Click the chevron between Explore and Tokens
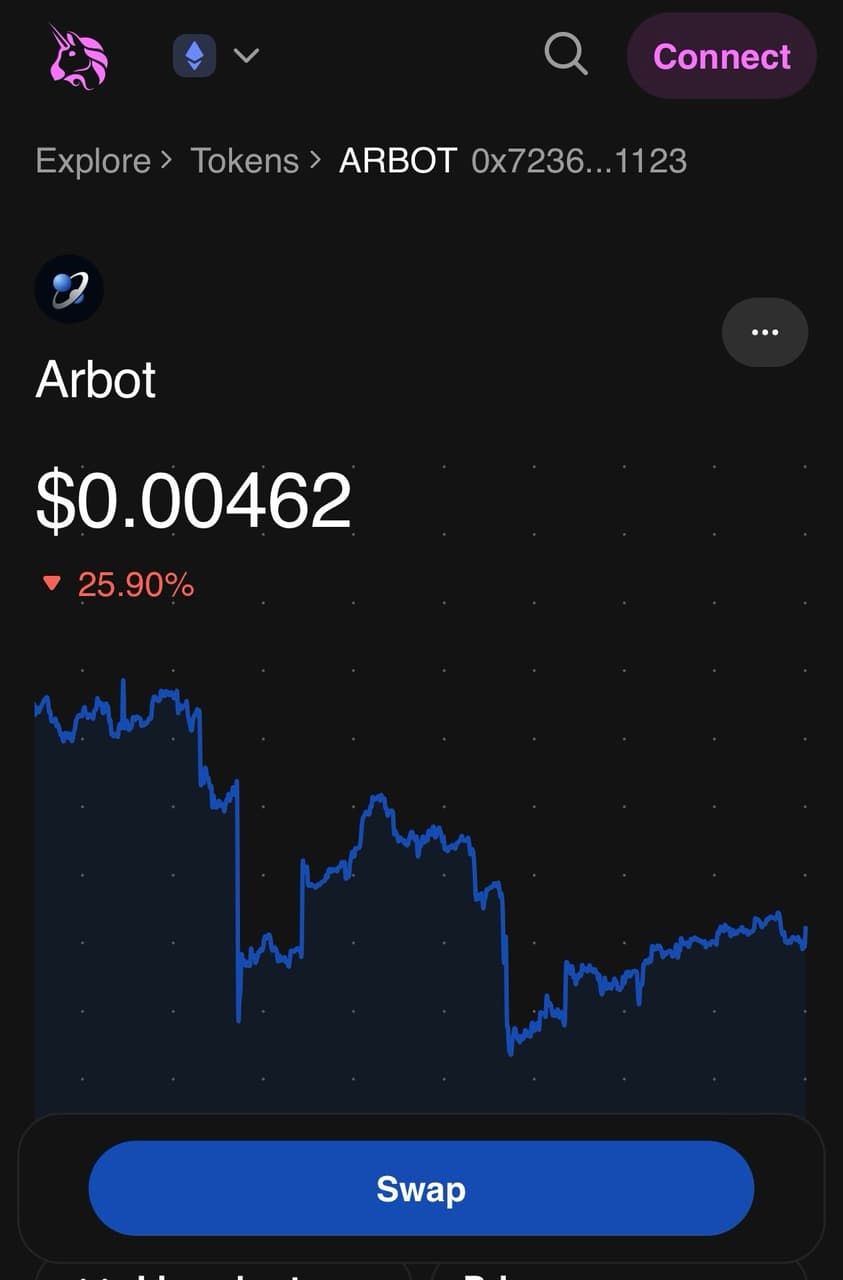 tap(166, 160)
